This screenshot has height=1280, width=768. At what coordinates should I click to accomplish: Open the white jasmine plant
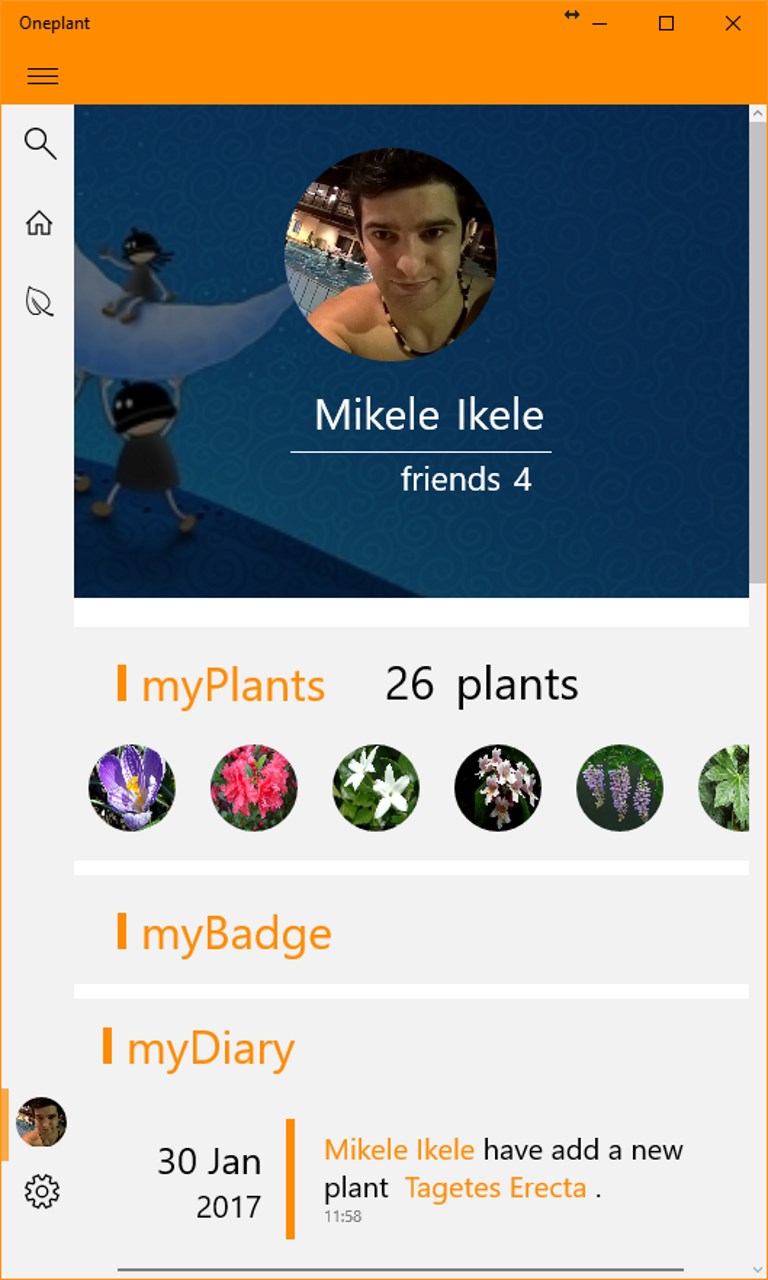click(x=376, y=788)
